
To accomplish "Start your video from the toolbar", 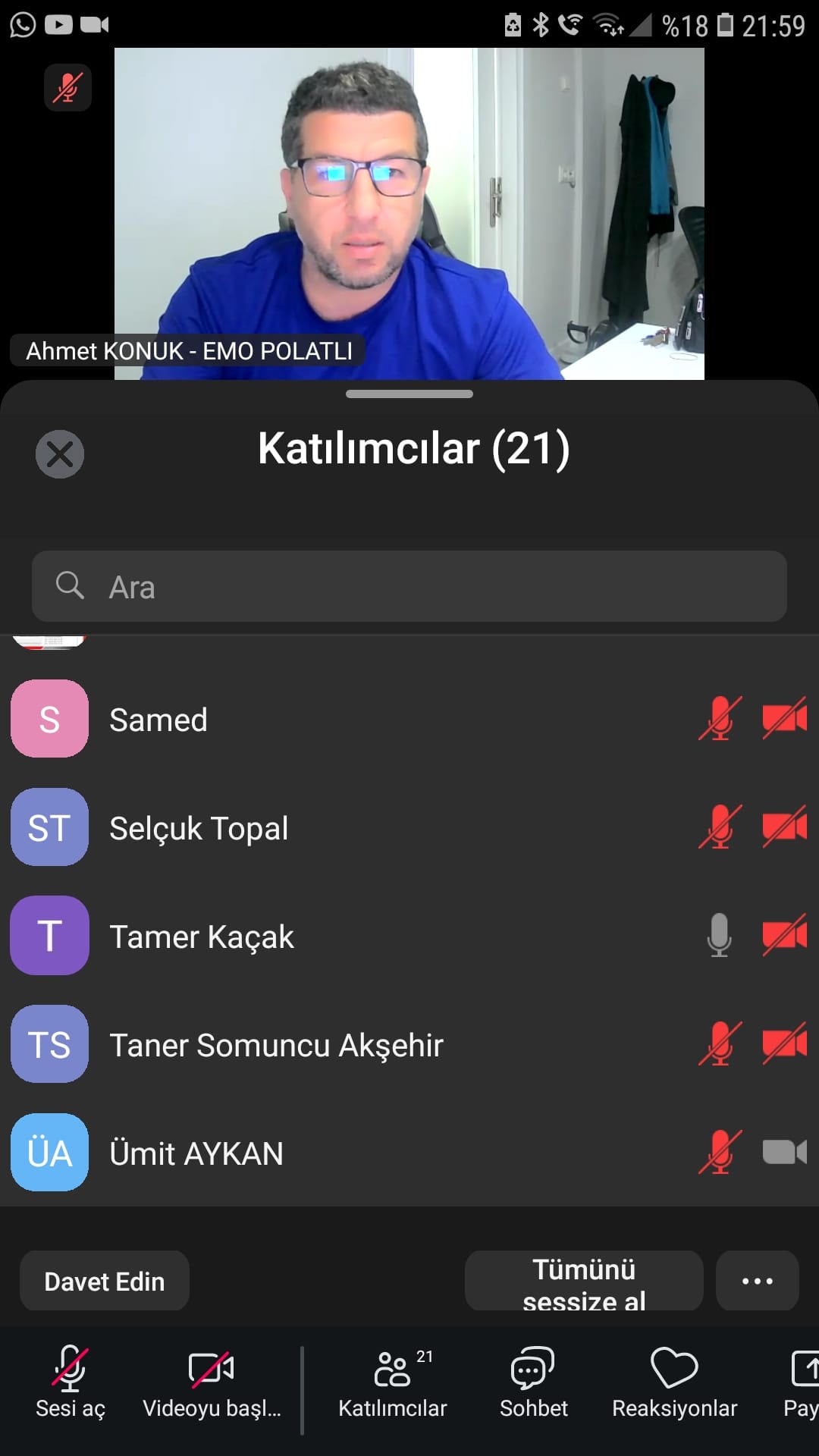I will (212, 1382).
